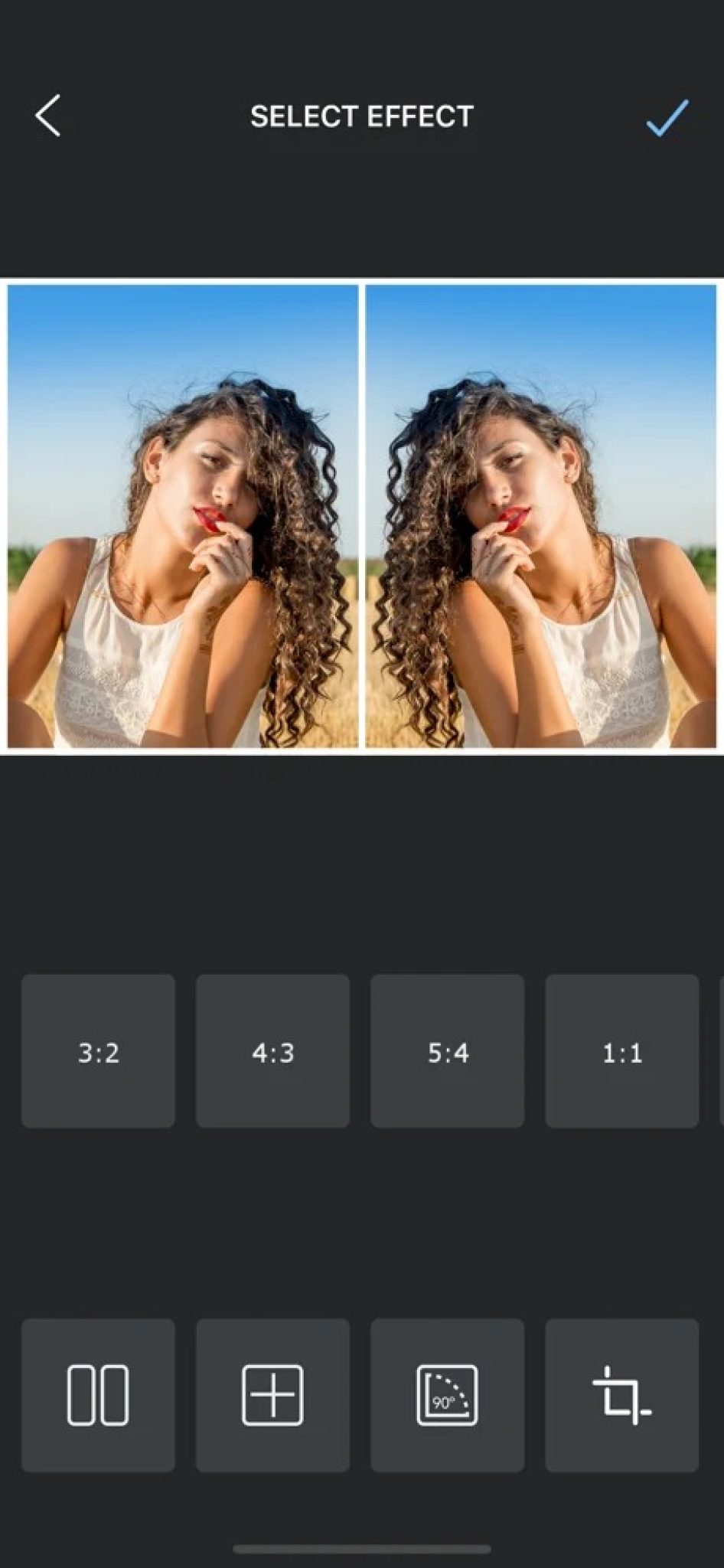
Task: Choose the 4:3 aspect ratio
Action: tap(272, 1051)
